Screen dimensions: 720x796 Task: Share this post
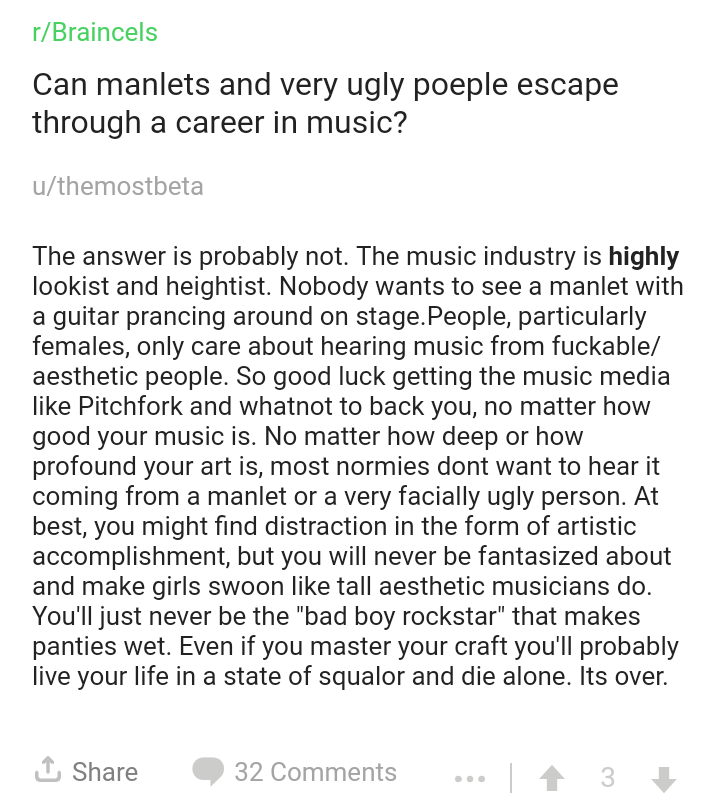pos(86,772)
